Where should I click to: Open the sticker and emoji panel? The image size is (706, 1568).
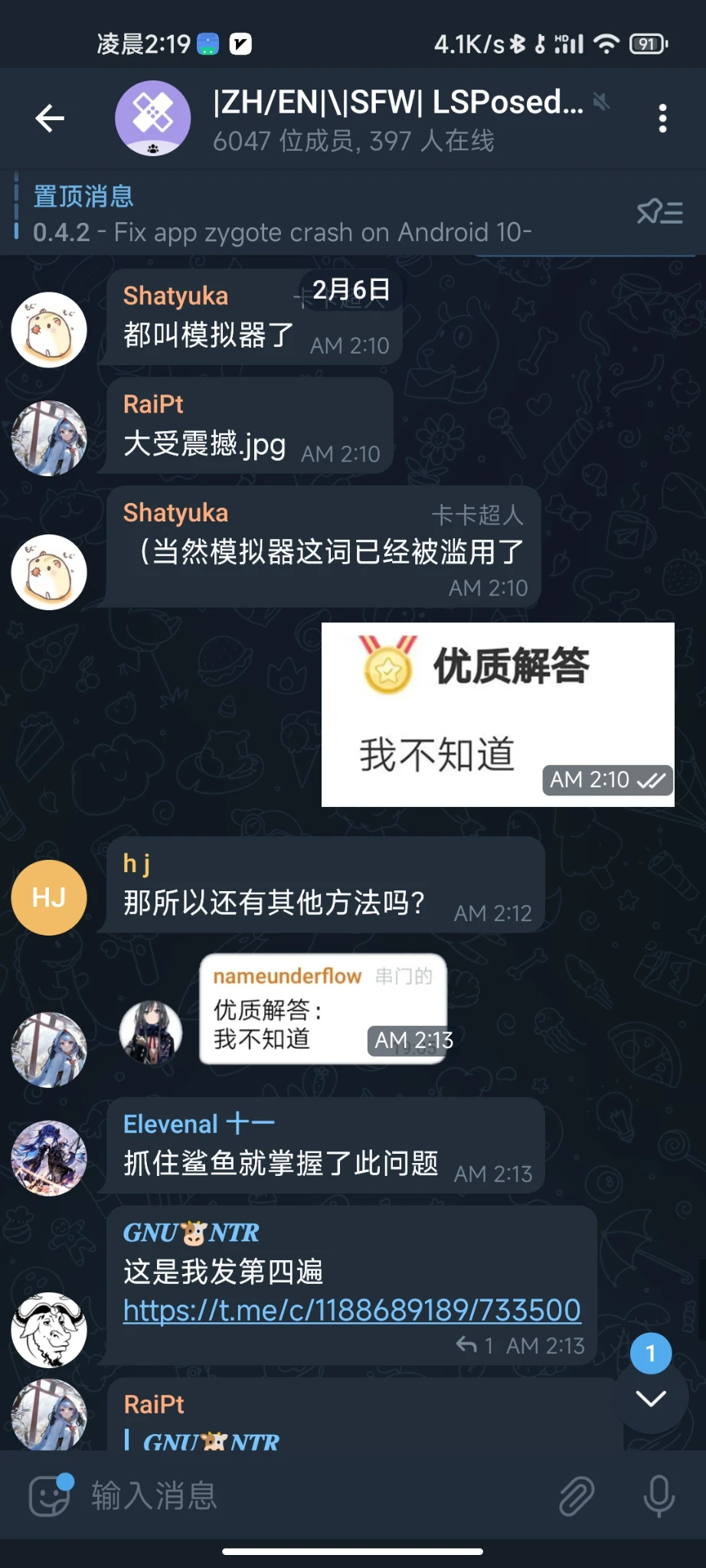(x=50, y=1495)
